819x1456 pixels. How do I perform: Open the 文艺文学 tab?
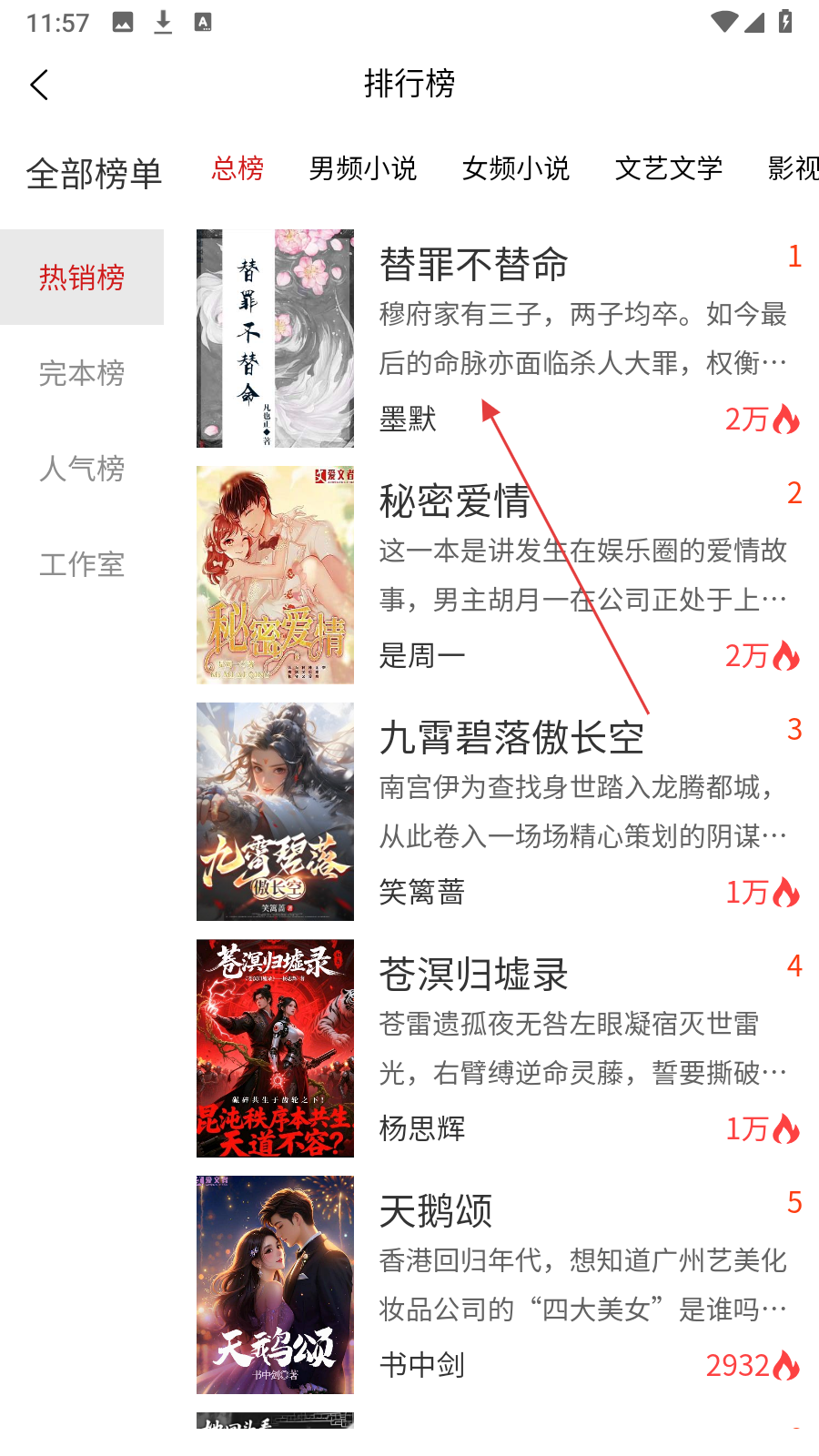tap(668, 168)
